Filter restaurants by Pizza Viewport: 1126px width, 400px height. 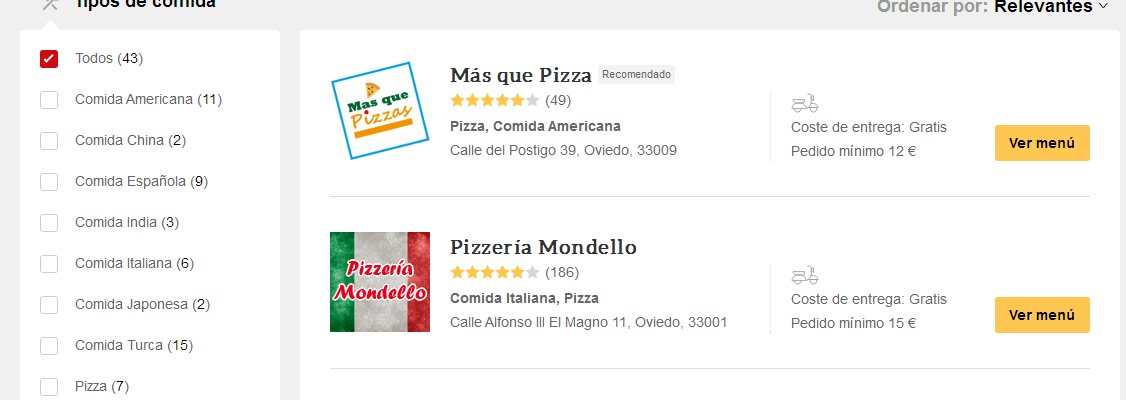pos(49,387)
